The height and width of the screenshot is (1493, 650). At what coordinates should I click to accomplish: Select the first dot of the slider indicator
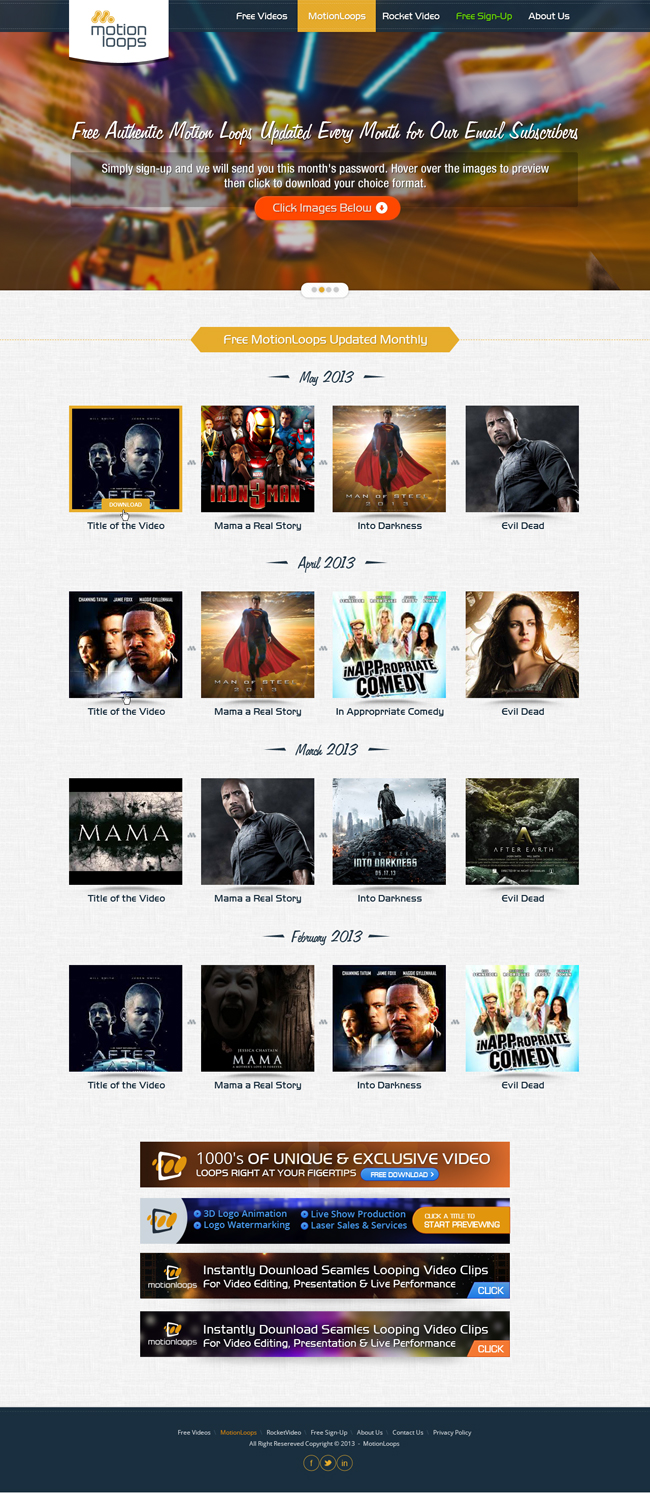tap(313, 290)
